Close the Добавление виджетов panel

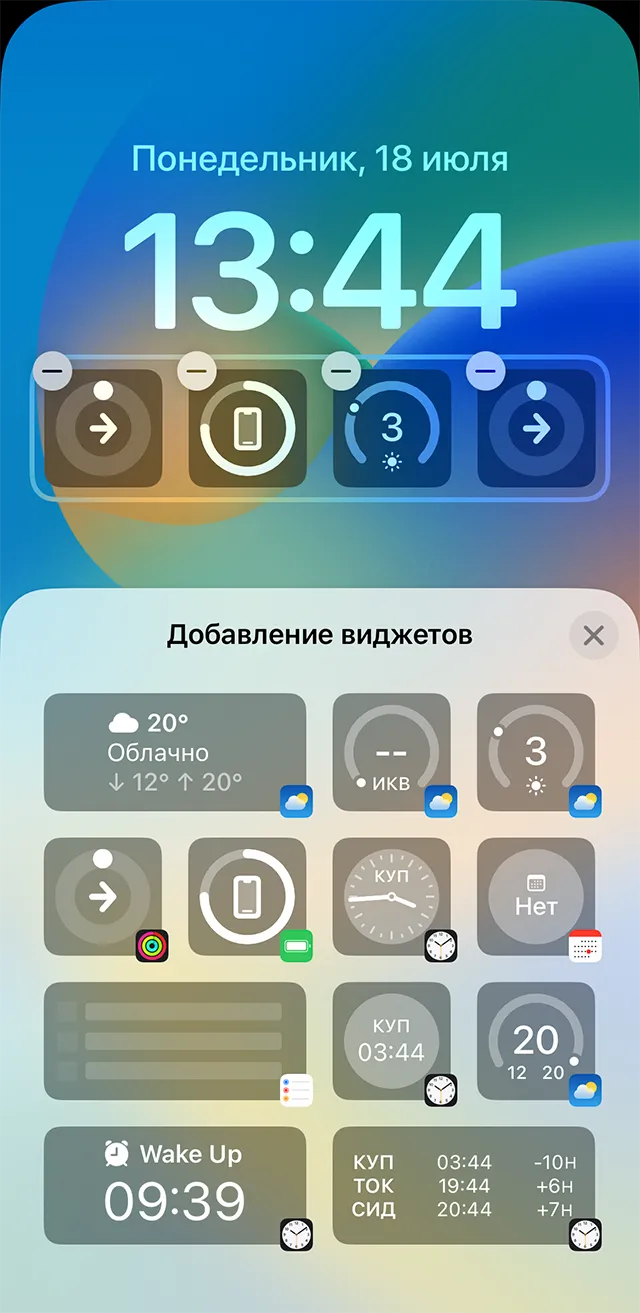tap(593, 635)
